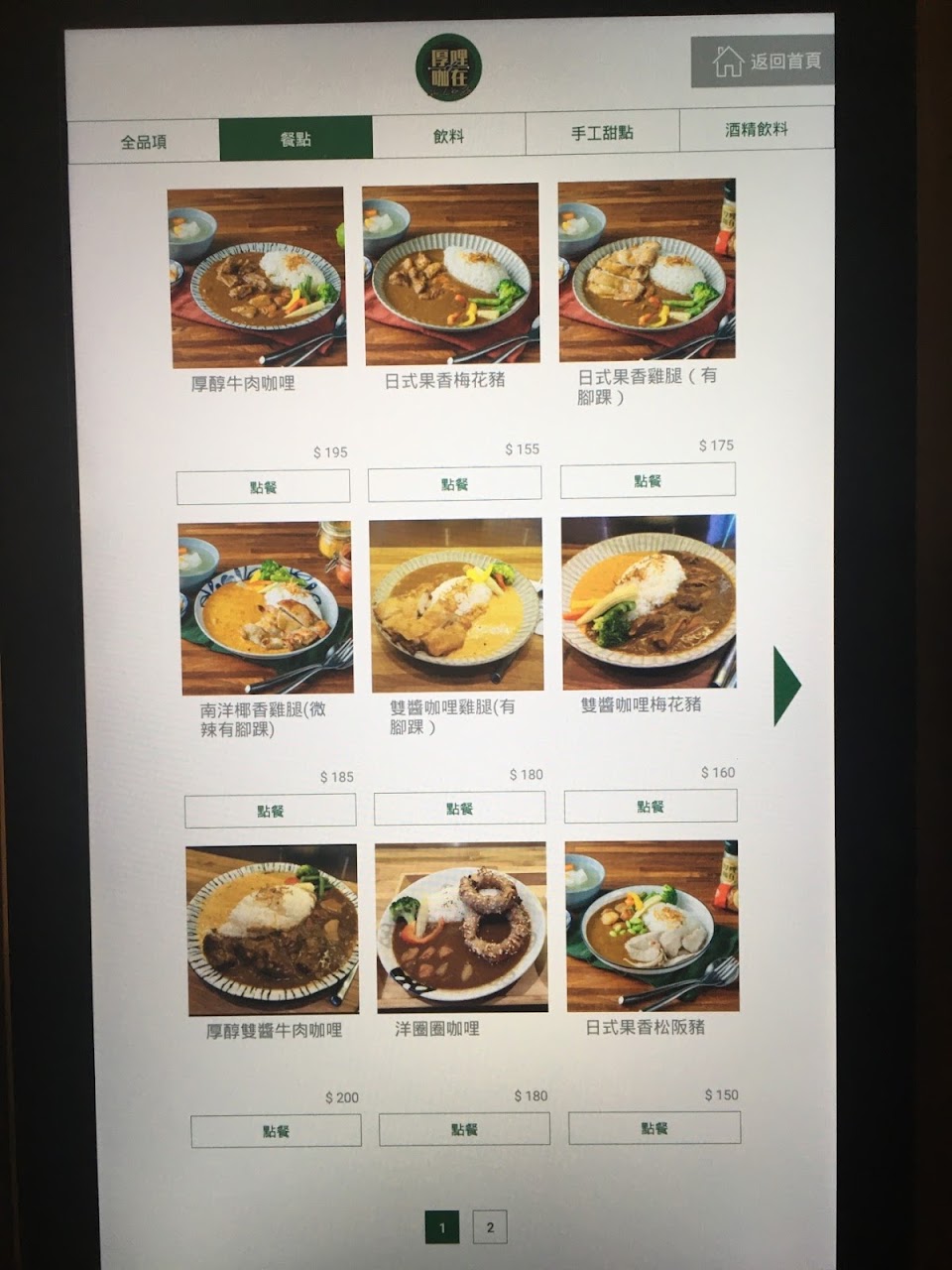Select the 飲料 tab
Screen dimensions: 952x1270
(449, 136)
